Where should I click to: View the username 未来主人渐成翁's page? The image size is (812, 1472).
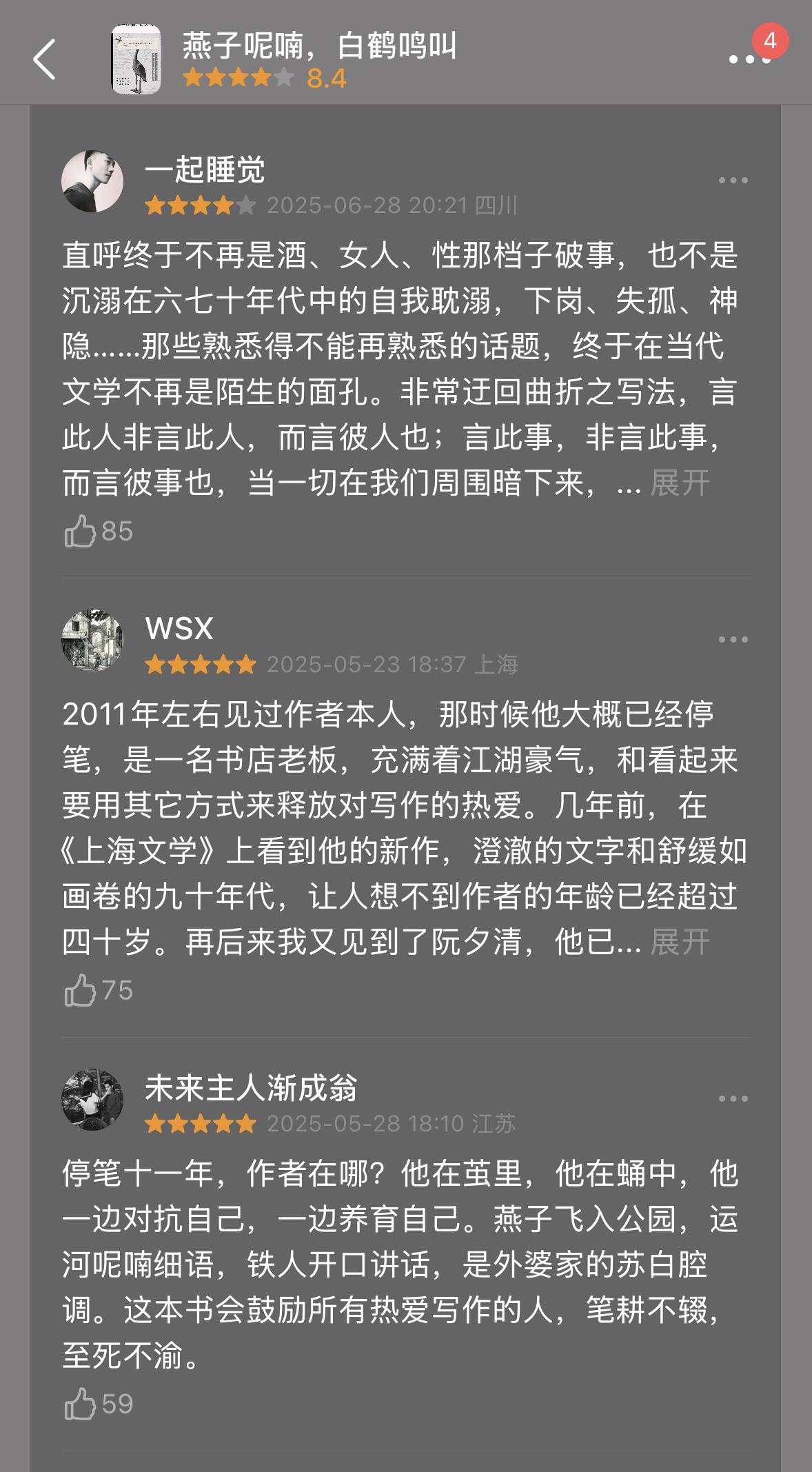pos(251,1088)
